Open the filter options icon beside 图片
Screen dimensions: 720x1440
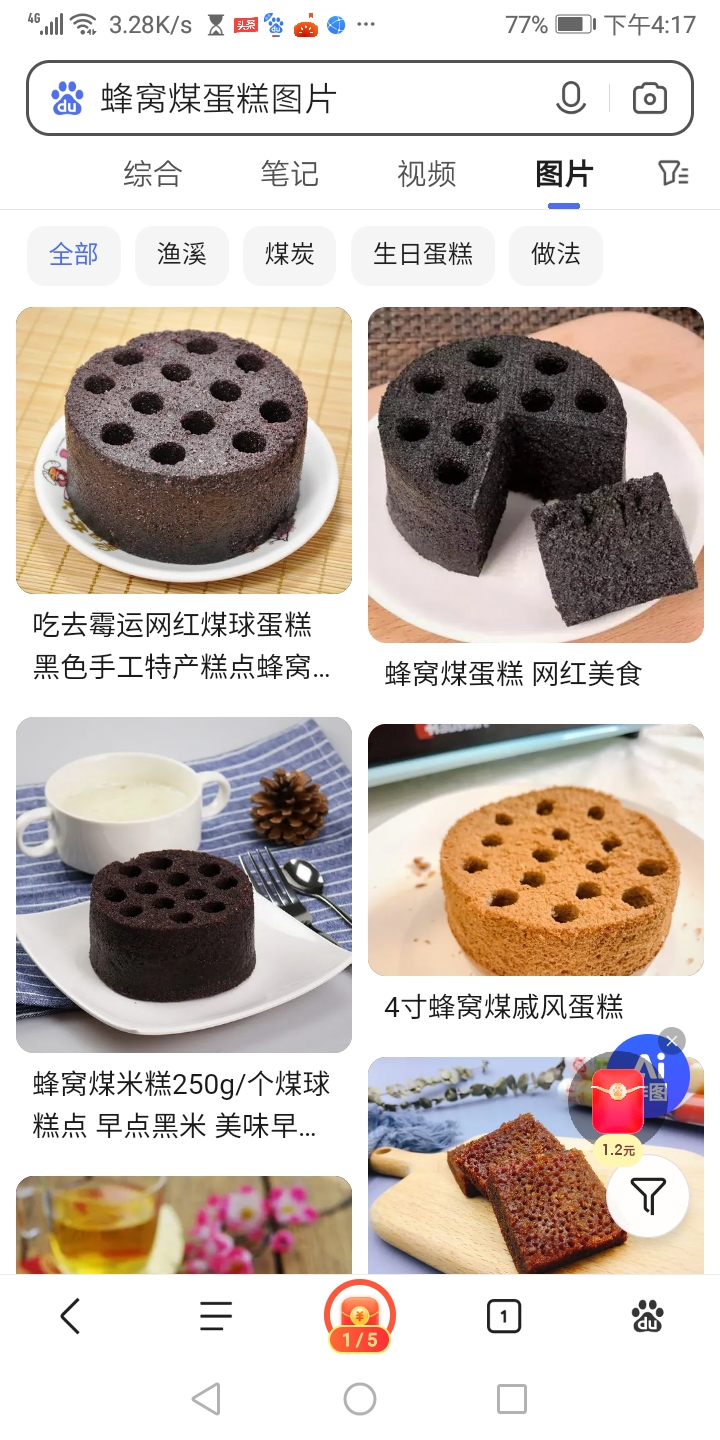pos(673,174)
